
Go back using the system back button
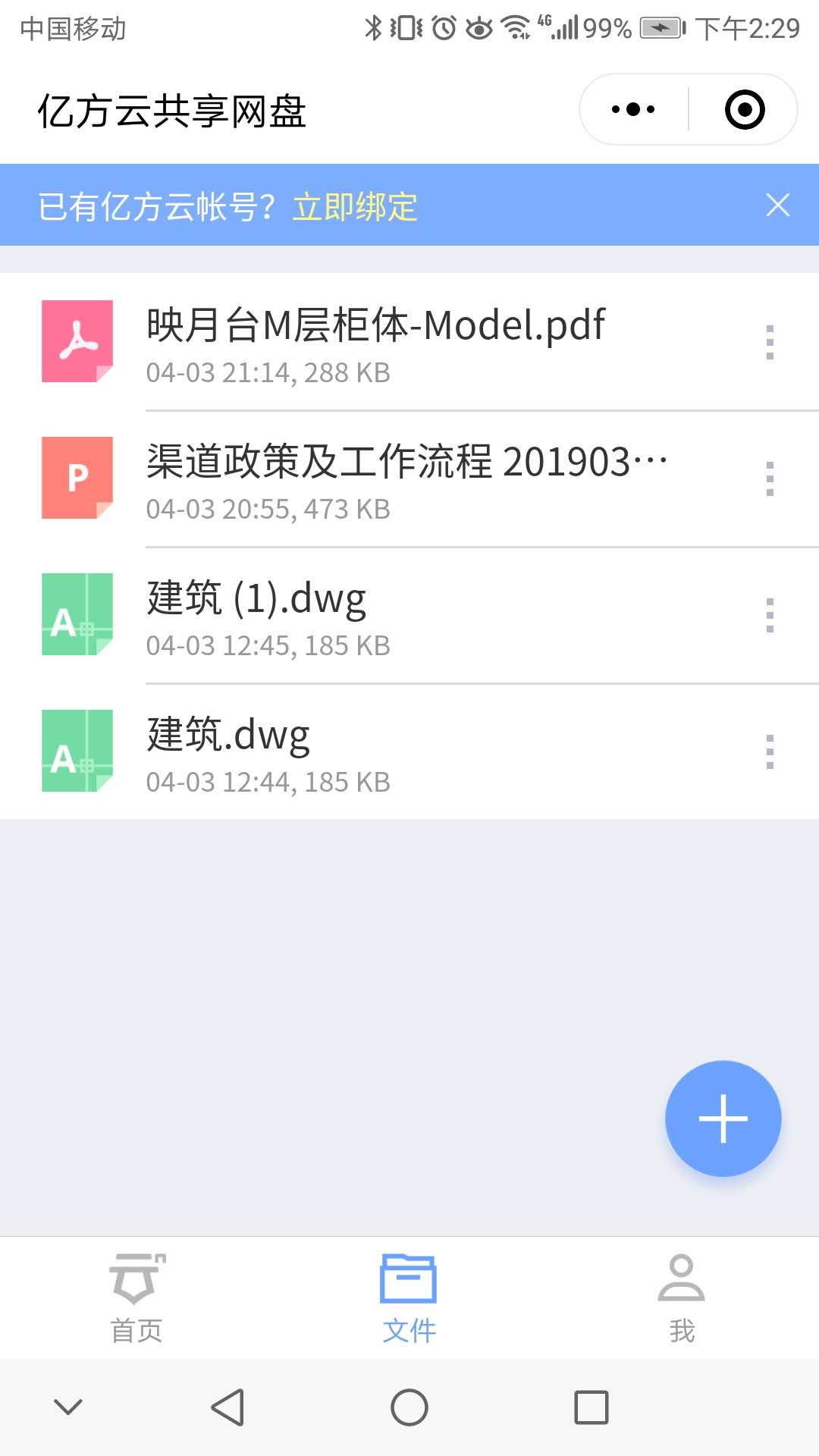227,1407
